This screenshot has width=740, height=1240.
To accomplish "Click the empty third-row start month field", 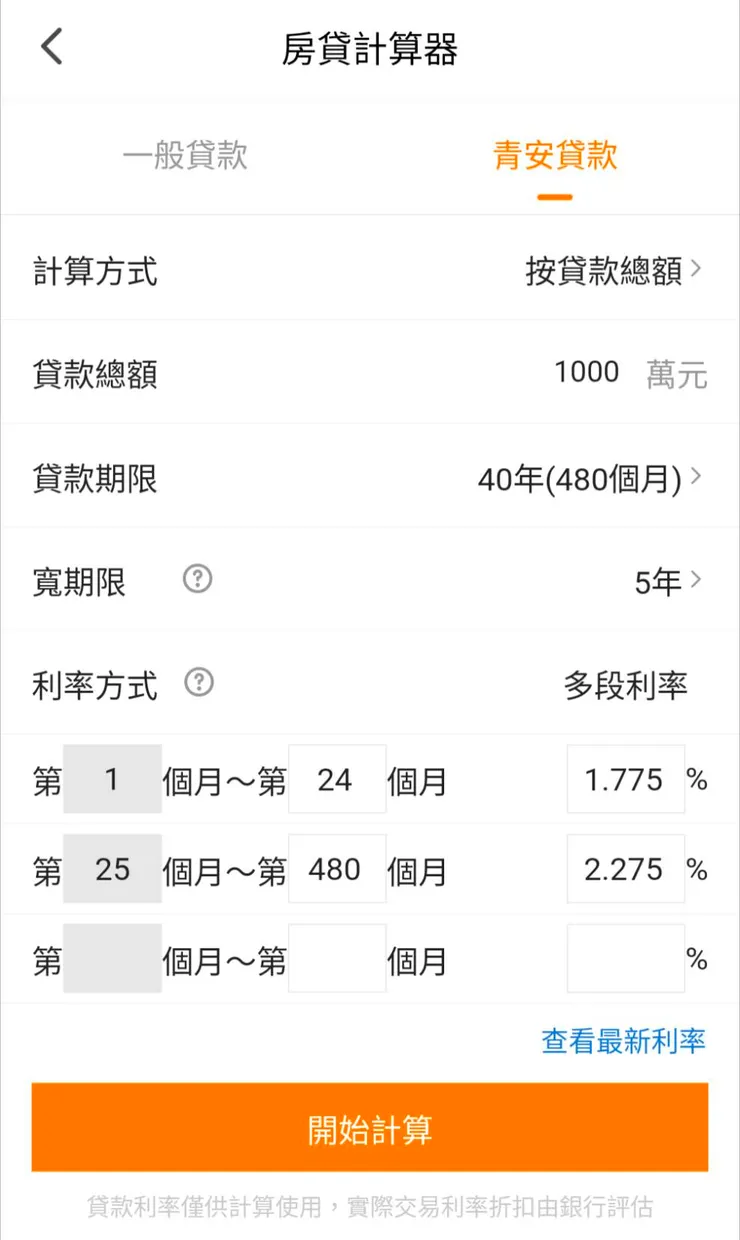I will (112, 958).
